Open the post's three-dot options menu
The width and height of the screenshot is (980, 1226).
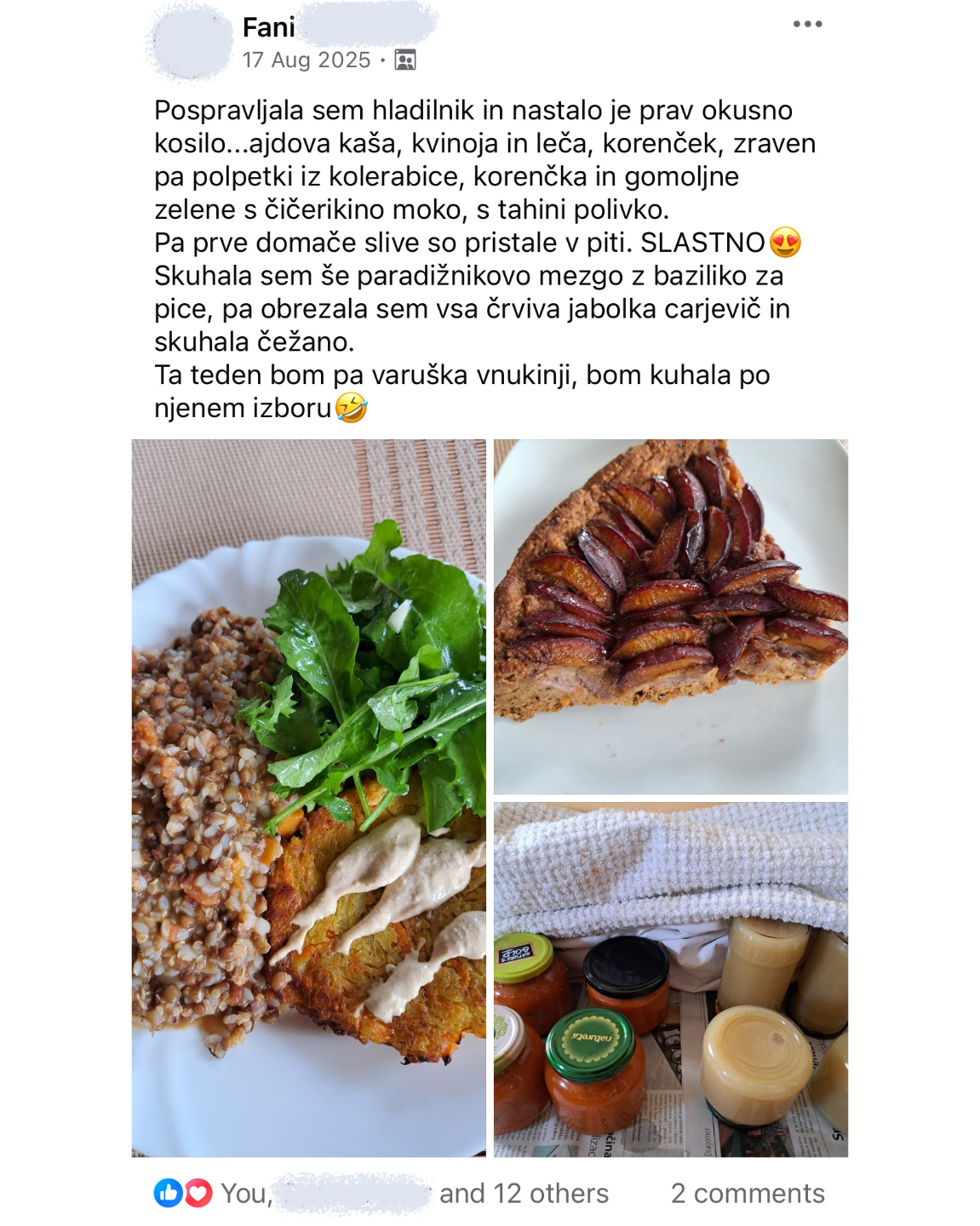807,24
